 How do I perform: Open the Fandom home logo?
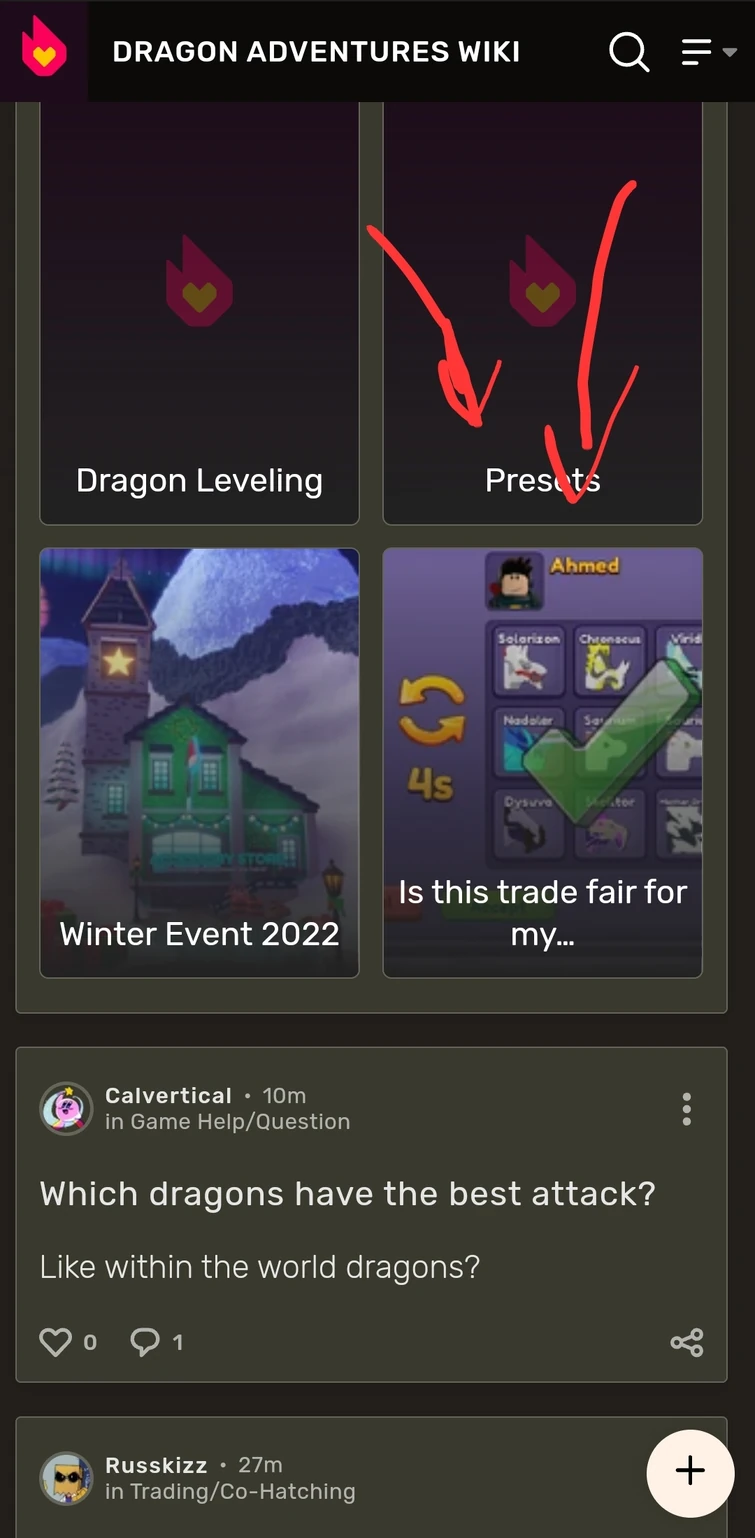pyautogui.click(x=44, y=50)
